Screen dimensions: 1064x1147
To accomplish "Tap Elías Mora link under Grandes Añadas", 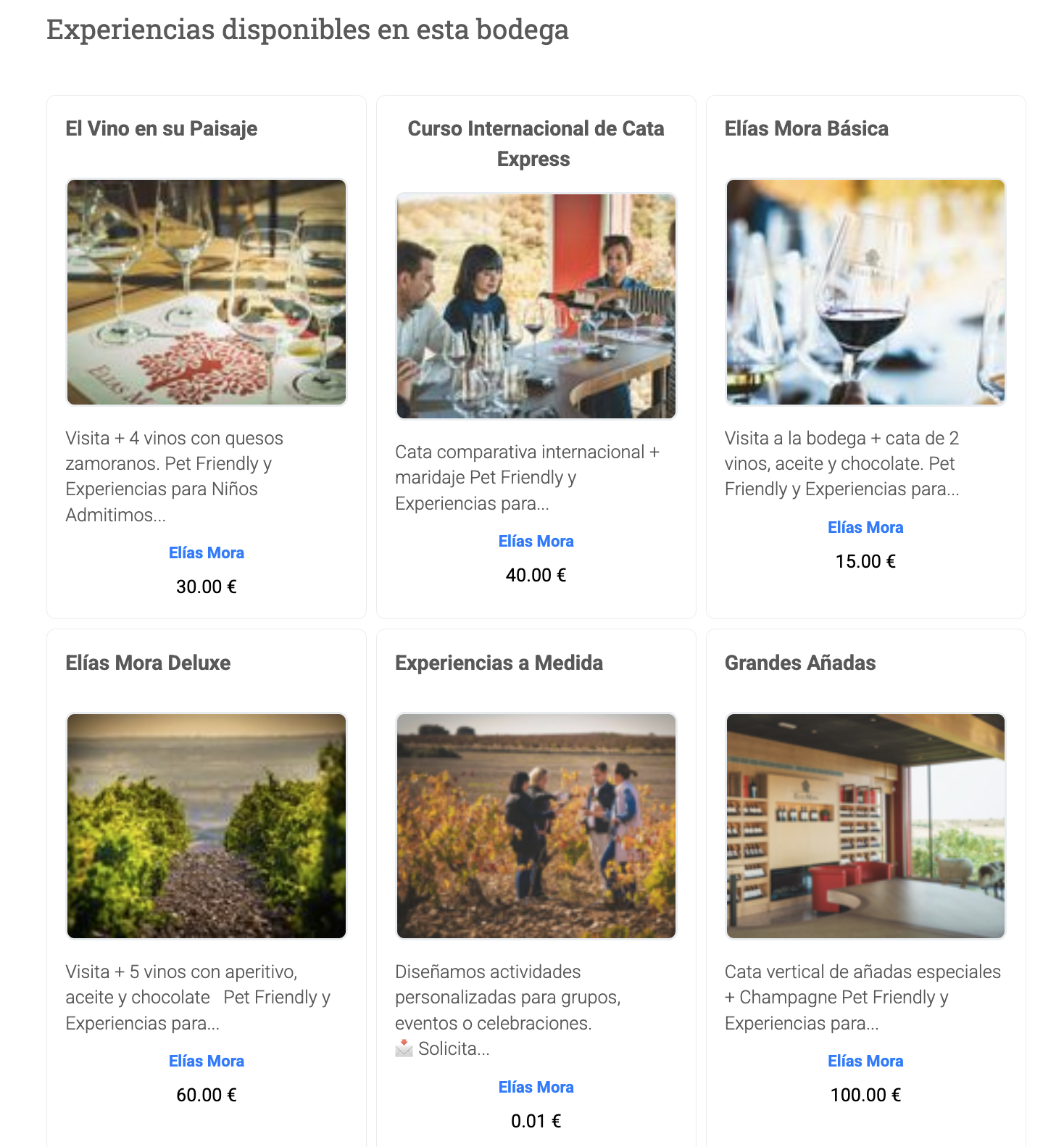I will 865,1061.
